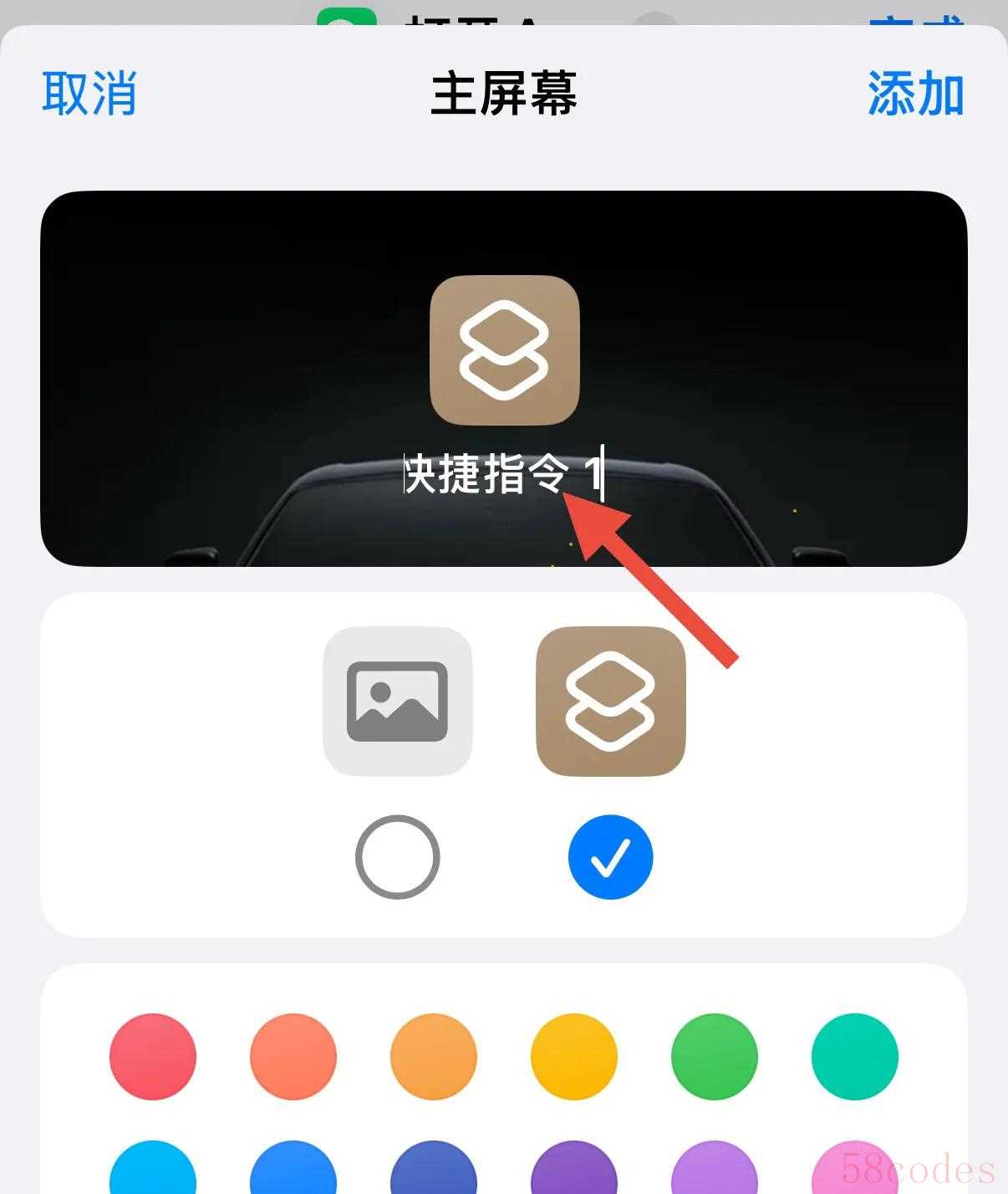Screen dimensions: 1008x1194
Task: Pick the yellow color swatch
Action: point(574,1056)
